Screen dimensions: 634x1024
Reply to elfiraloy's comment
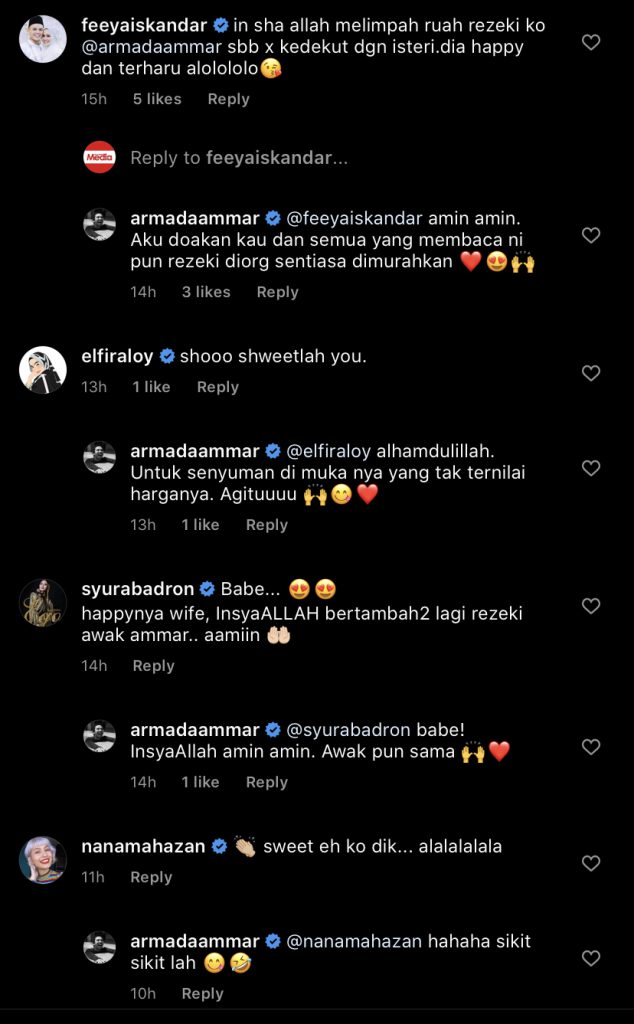point(217,387)
